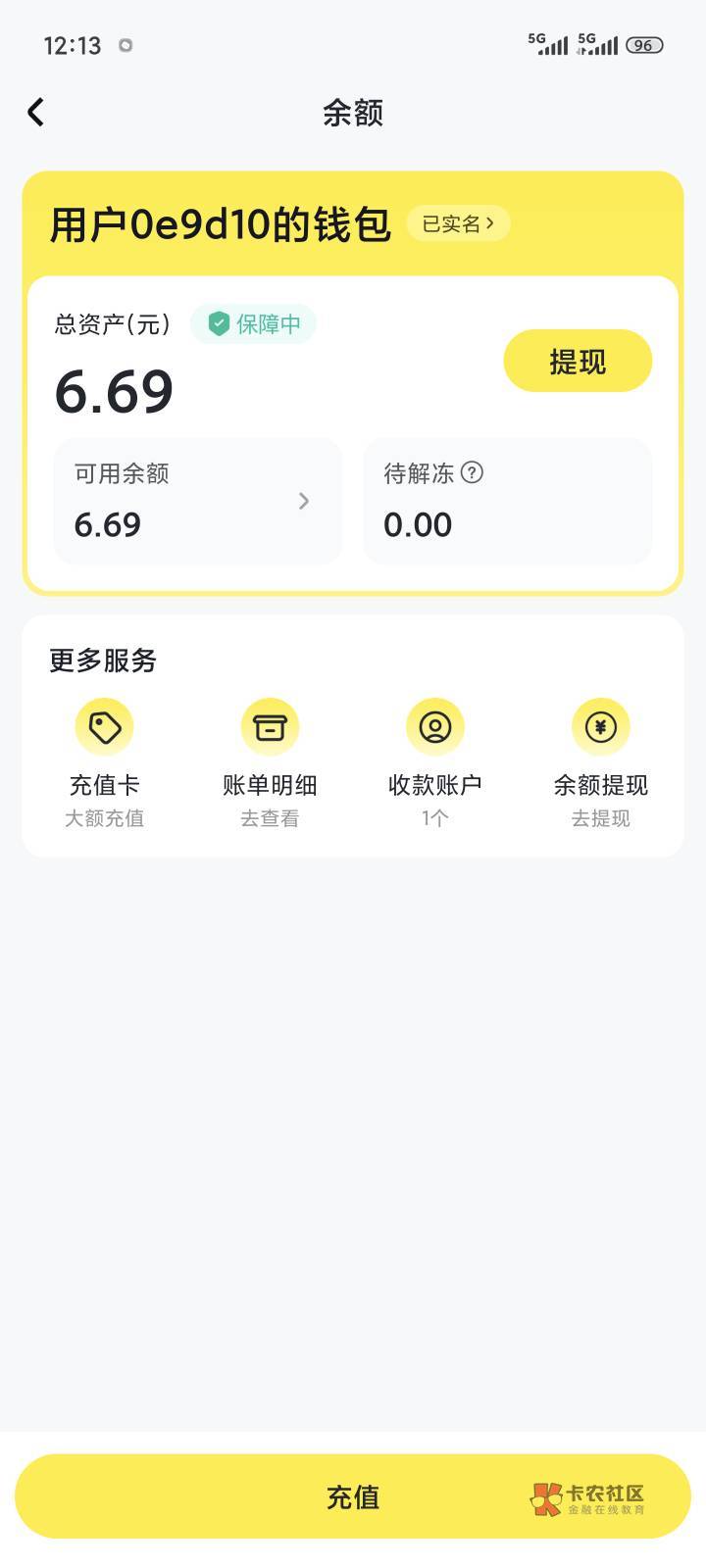Go back from the 余额 page
706x1568 pixels.
pyautogui.click(x=36, y=113)
